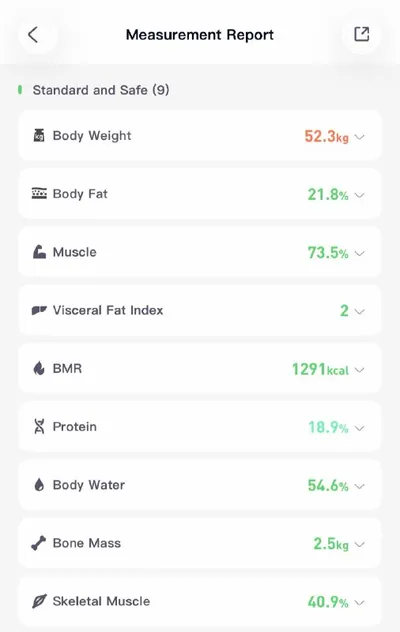This screenshot has height=632, width=400.
Task: Expand the Protein row
Action: pyautogui.click(x=200, y=427)
